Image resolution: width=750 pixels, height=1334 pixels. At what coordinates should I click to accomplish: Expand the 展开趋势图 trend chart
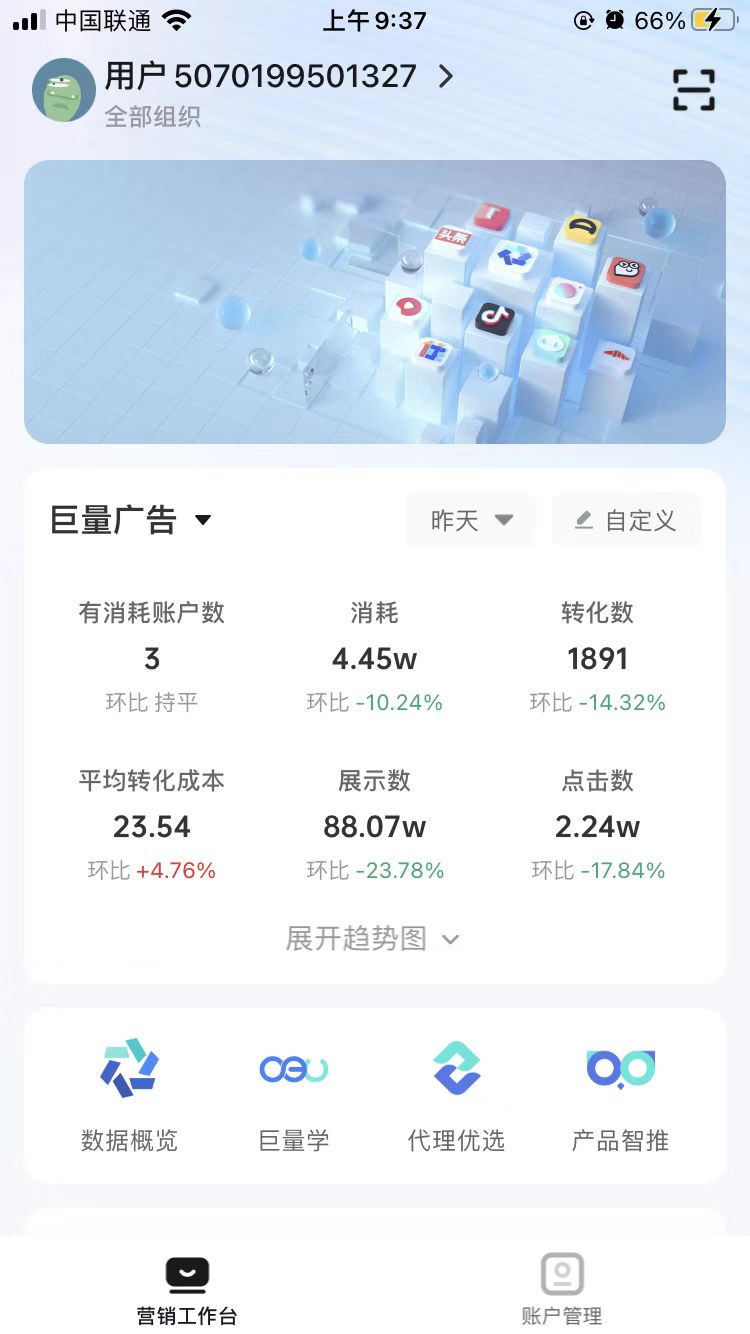pos(373,938)
